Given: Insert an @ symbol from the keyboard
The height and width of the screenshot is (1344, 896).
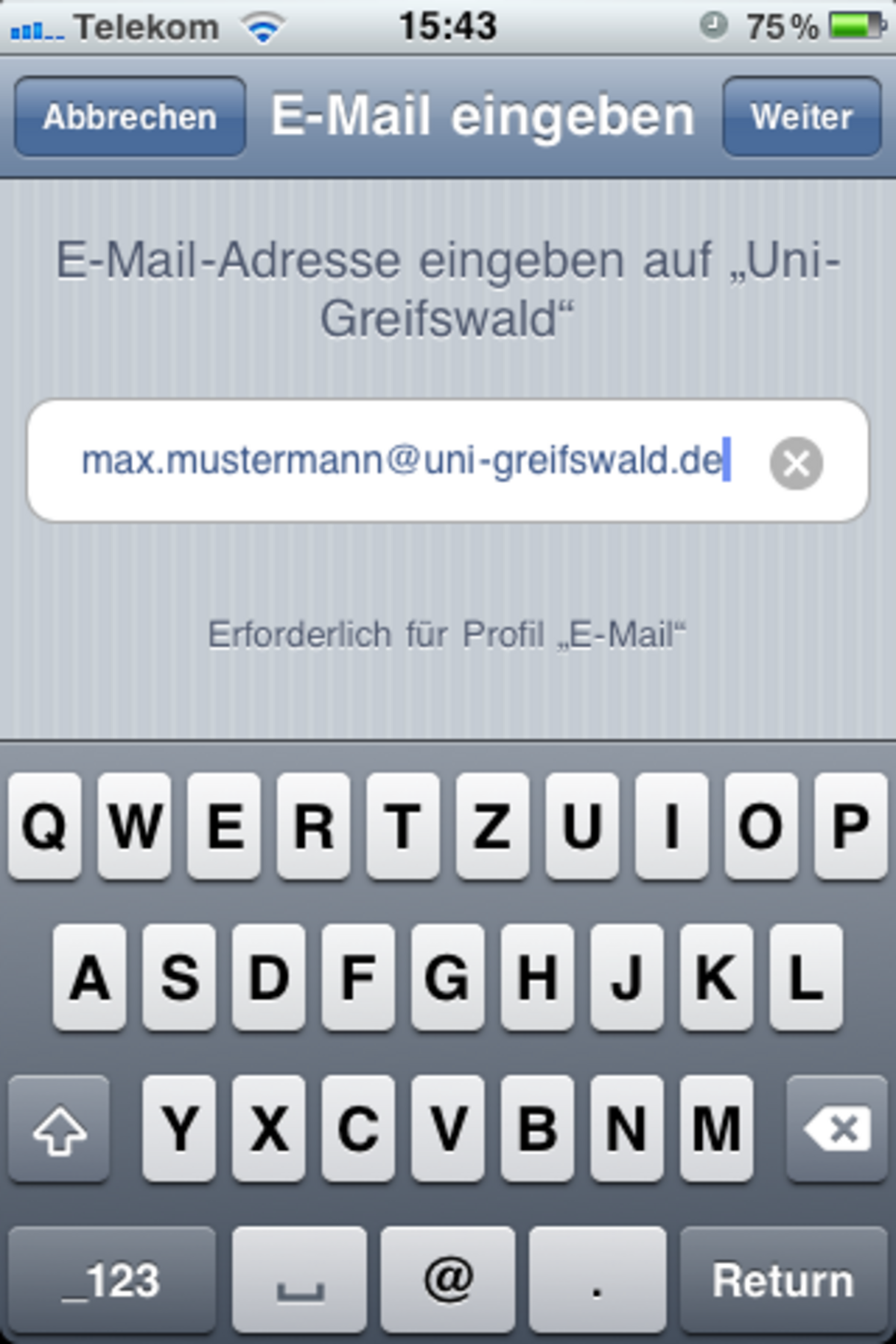Looking at the screenshot, I should [448, 1280].
